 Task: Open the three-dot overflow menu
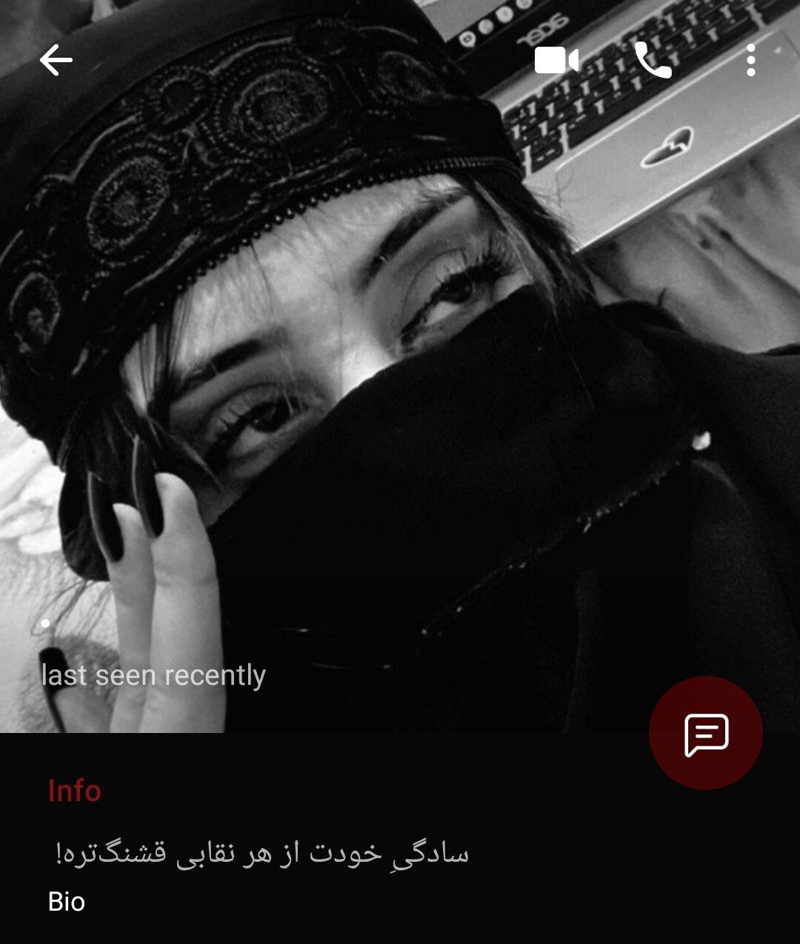(750, 61)
